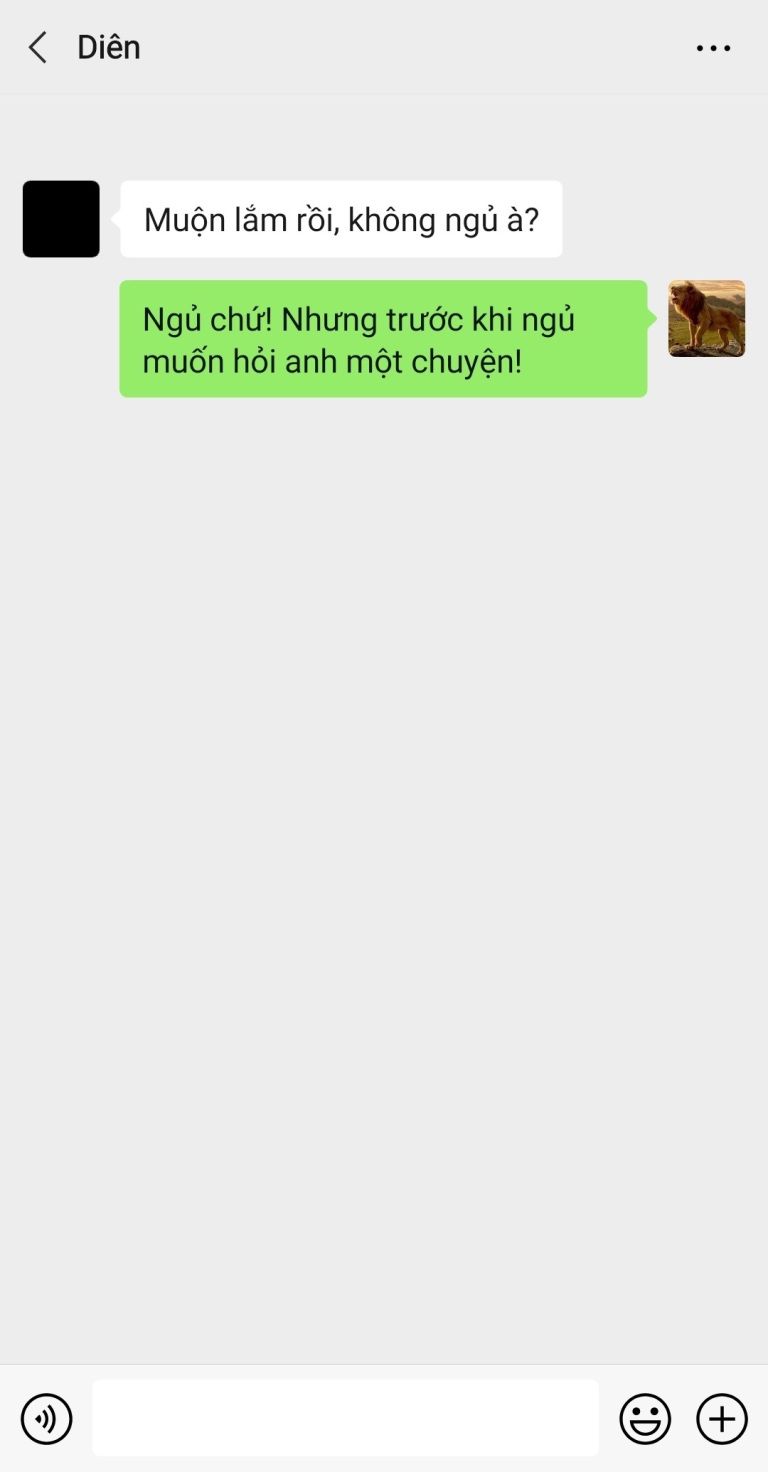
Task: Open the plus attachments menu
Action: (x=721, y=1418)
